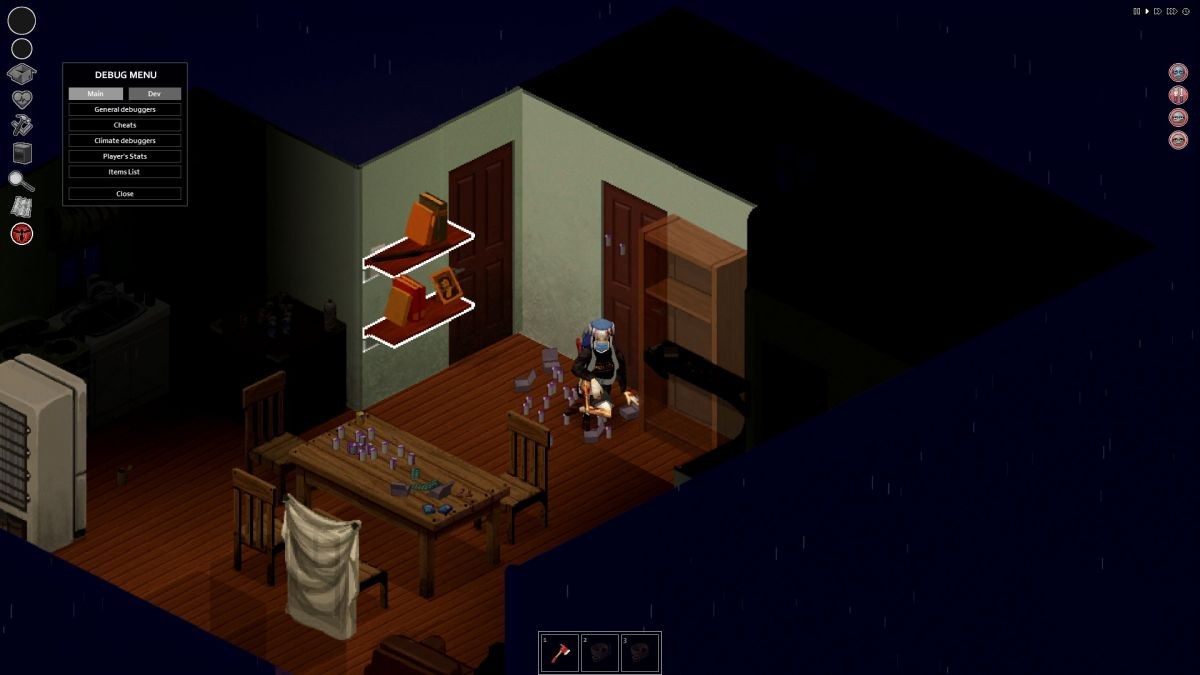Open the map icon

click(x=22, y=207)
